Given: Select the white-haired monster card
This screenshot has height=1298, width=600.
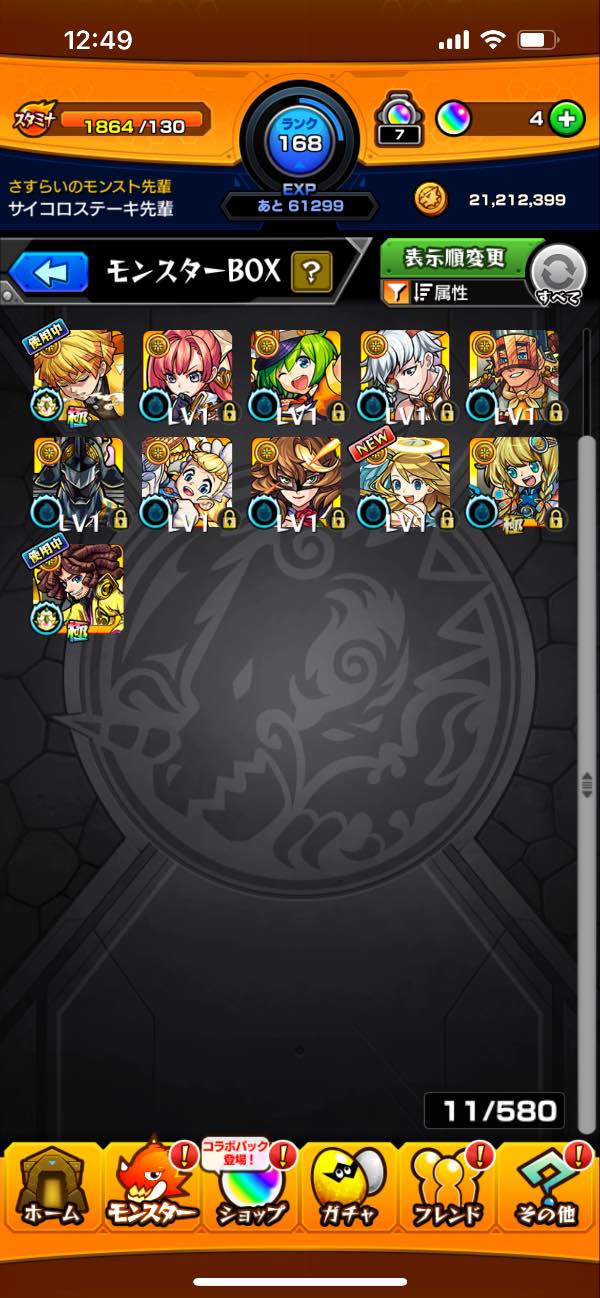Looking at the screenshot, I should coord(404,375).
